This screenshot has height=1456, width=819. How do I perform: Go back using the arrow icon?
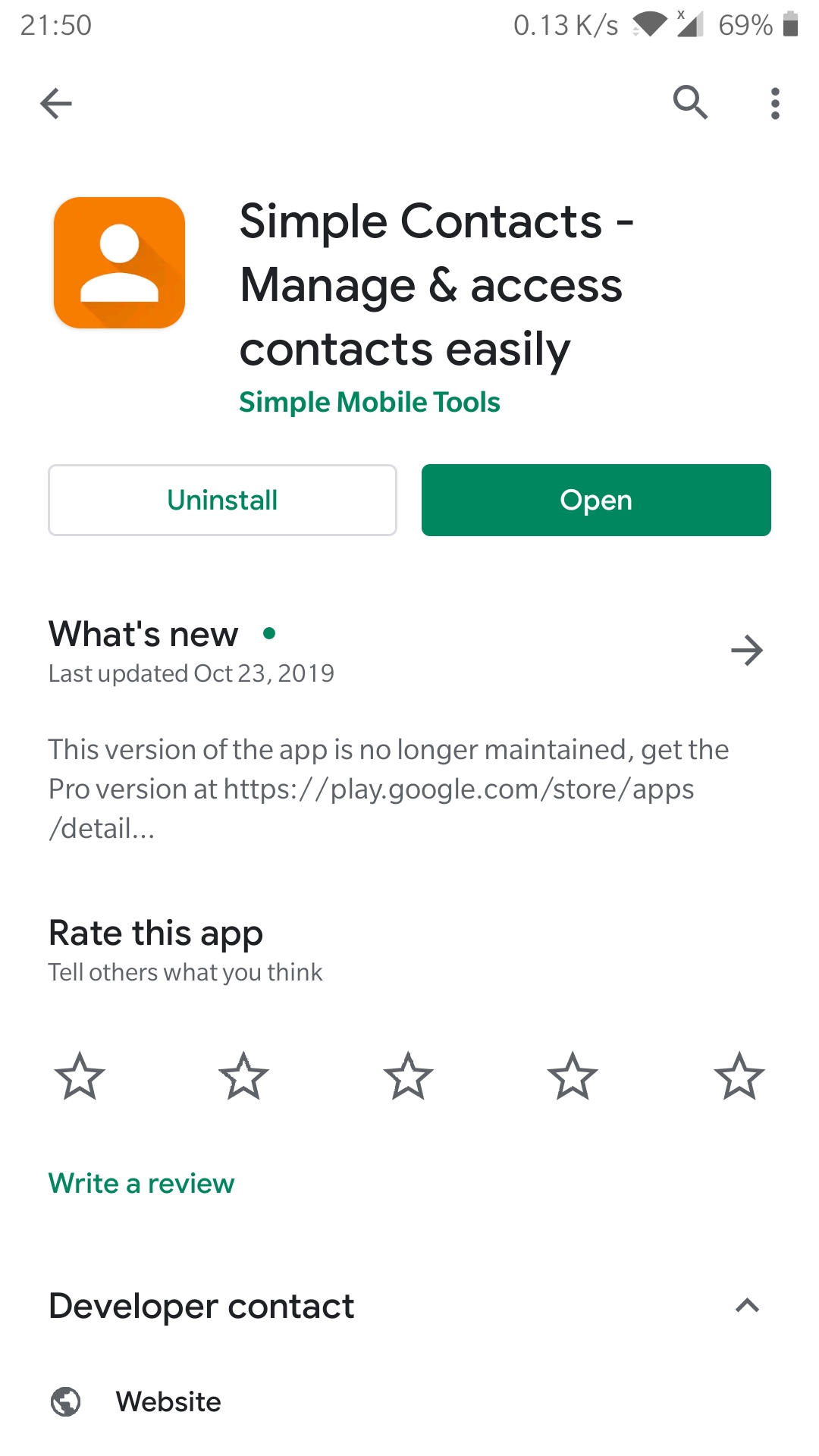pos(56,104)
